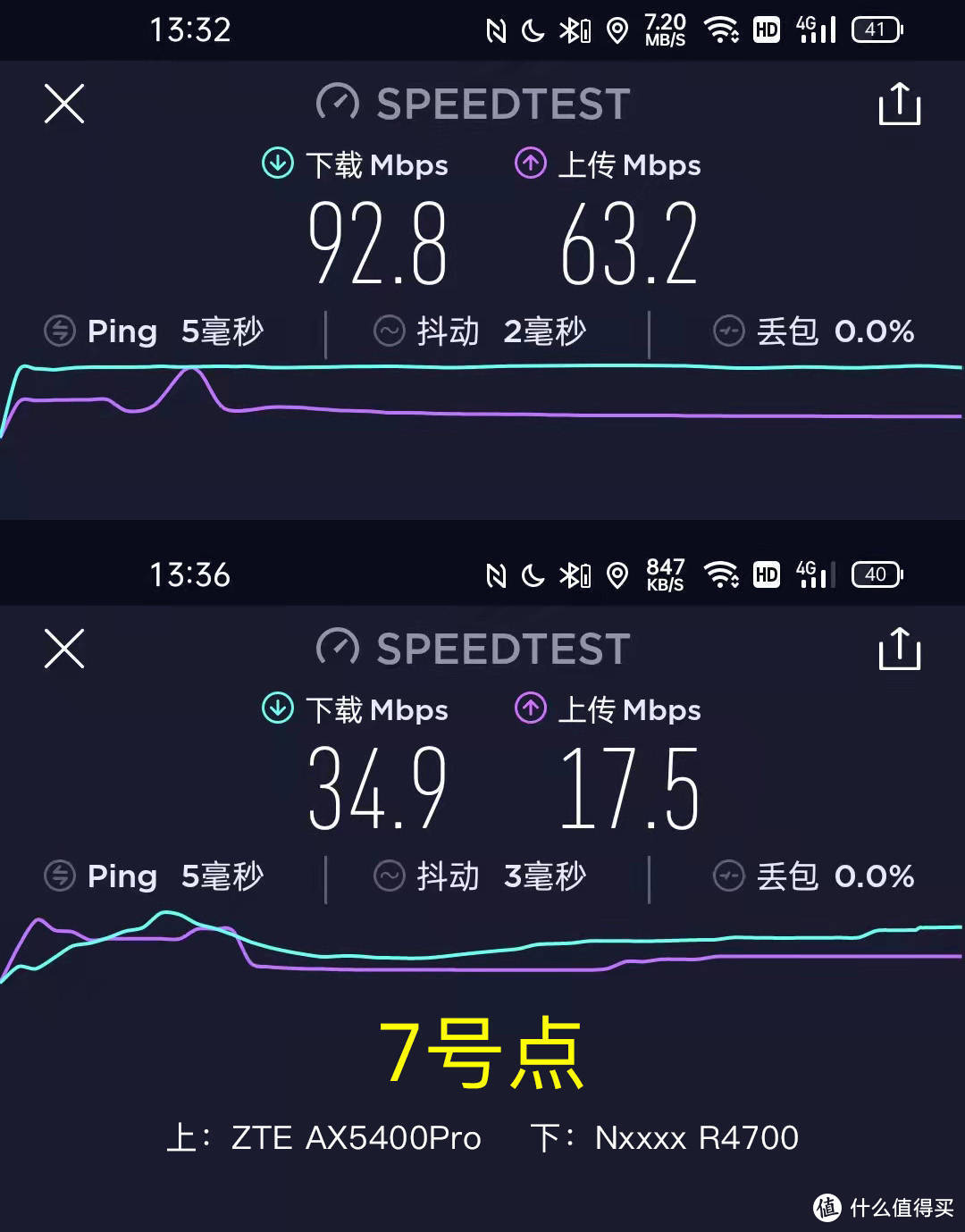
Task: Click the green download arrow beside 下载 Mbps
Action: [277, 163]
